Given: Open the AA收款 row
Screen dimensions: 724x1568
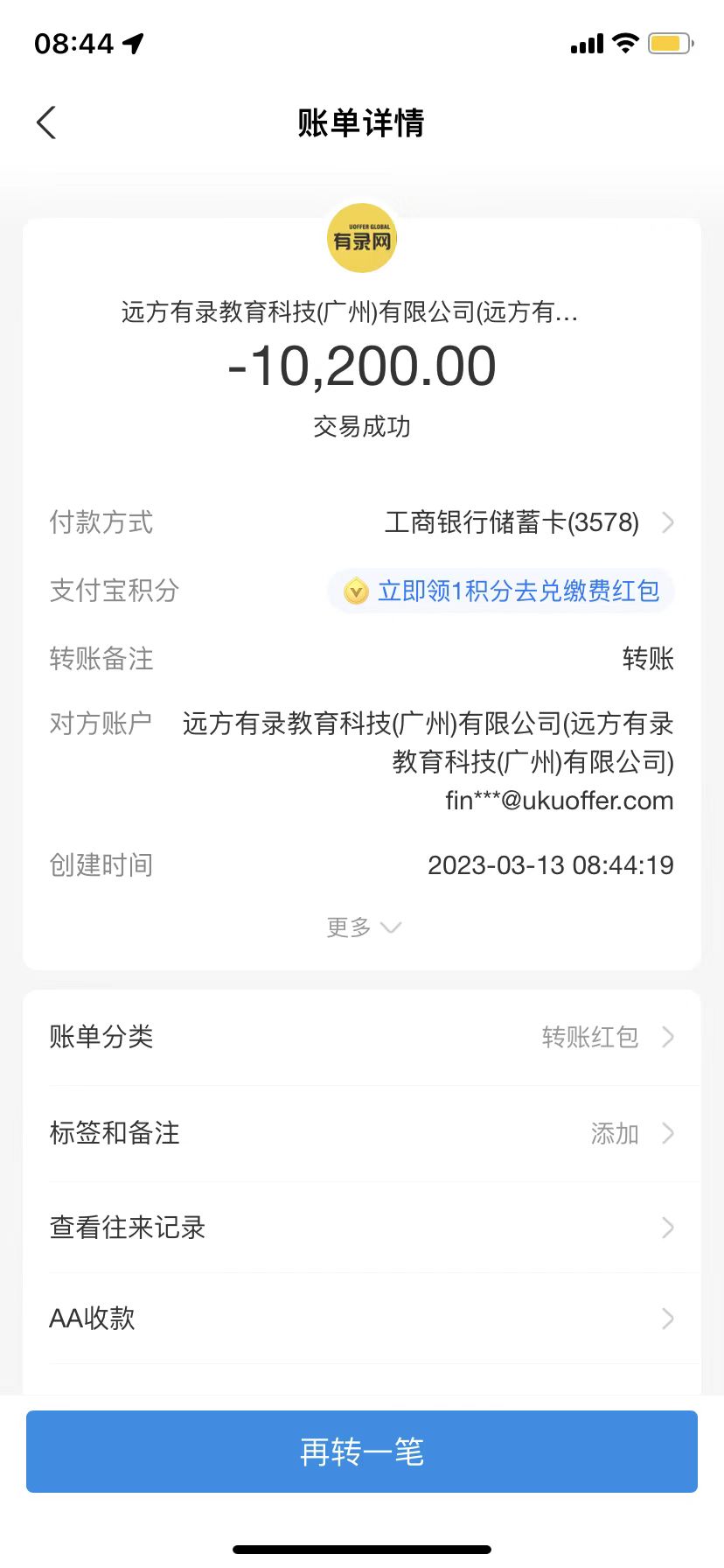Looking at the screenshot, I should pos(362,1319).
